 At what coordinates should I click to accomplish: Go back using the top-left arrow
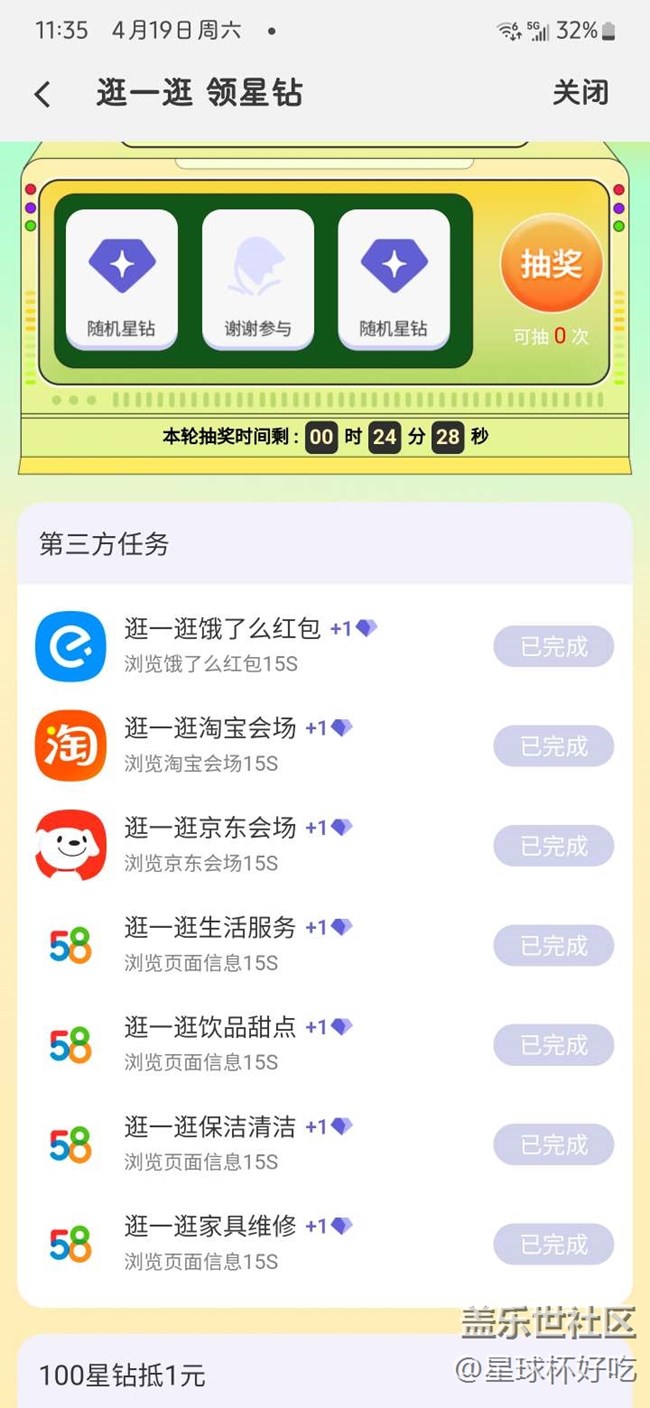[x=42, y=94]
